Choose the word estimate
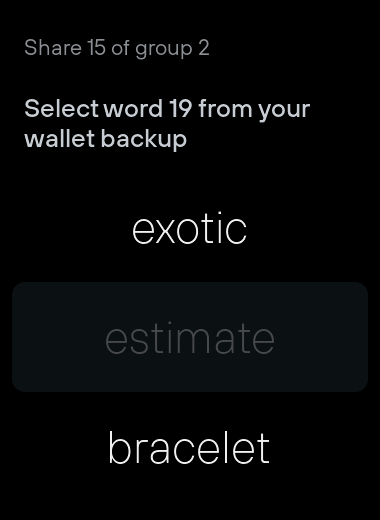380x520 pixels. coord(190,337)
